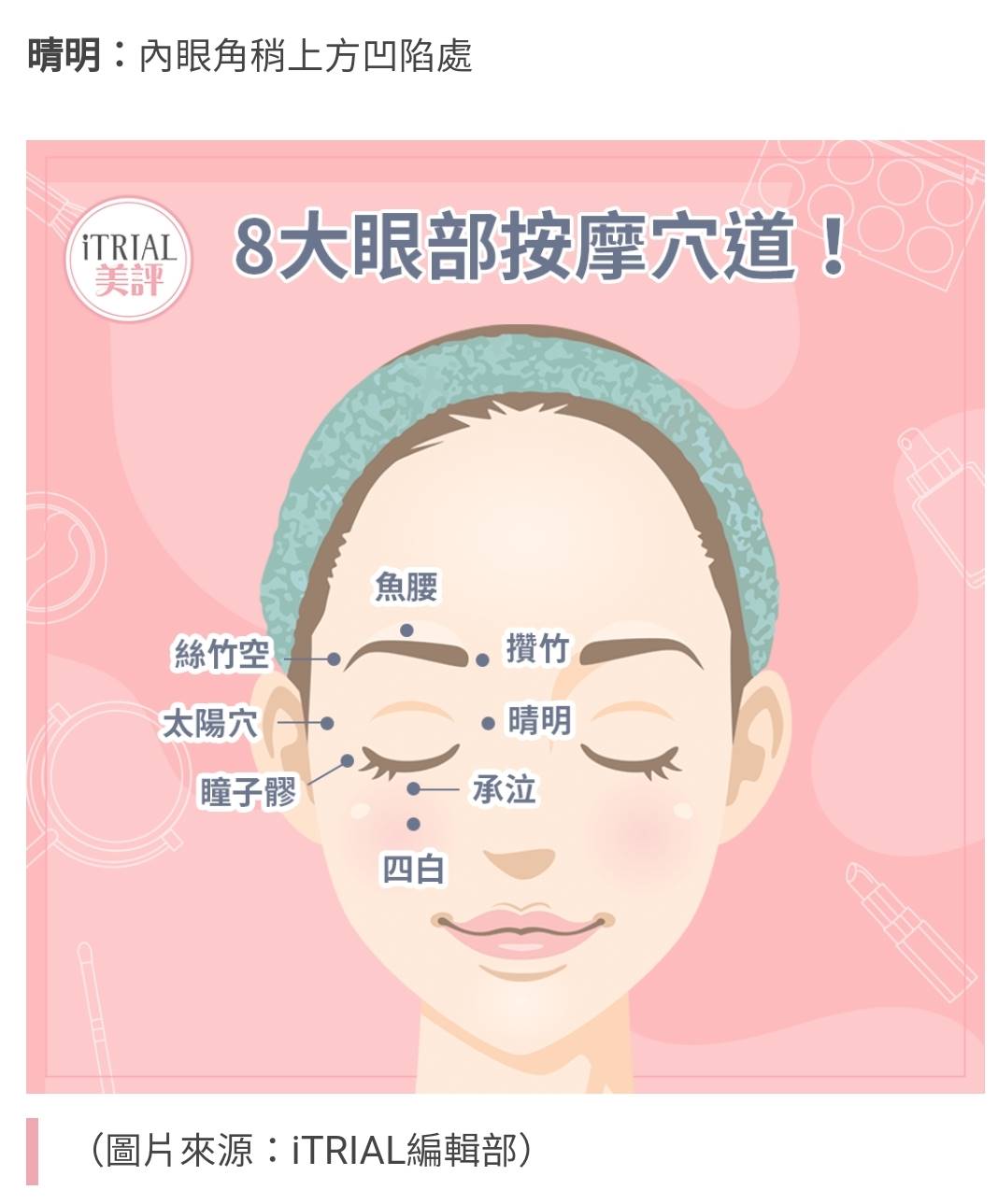The image size is (998, 1204).
Task: Open the eye massage acupoints infographic image
Action: pyautogui.click(x=505, y=616)
